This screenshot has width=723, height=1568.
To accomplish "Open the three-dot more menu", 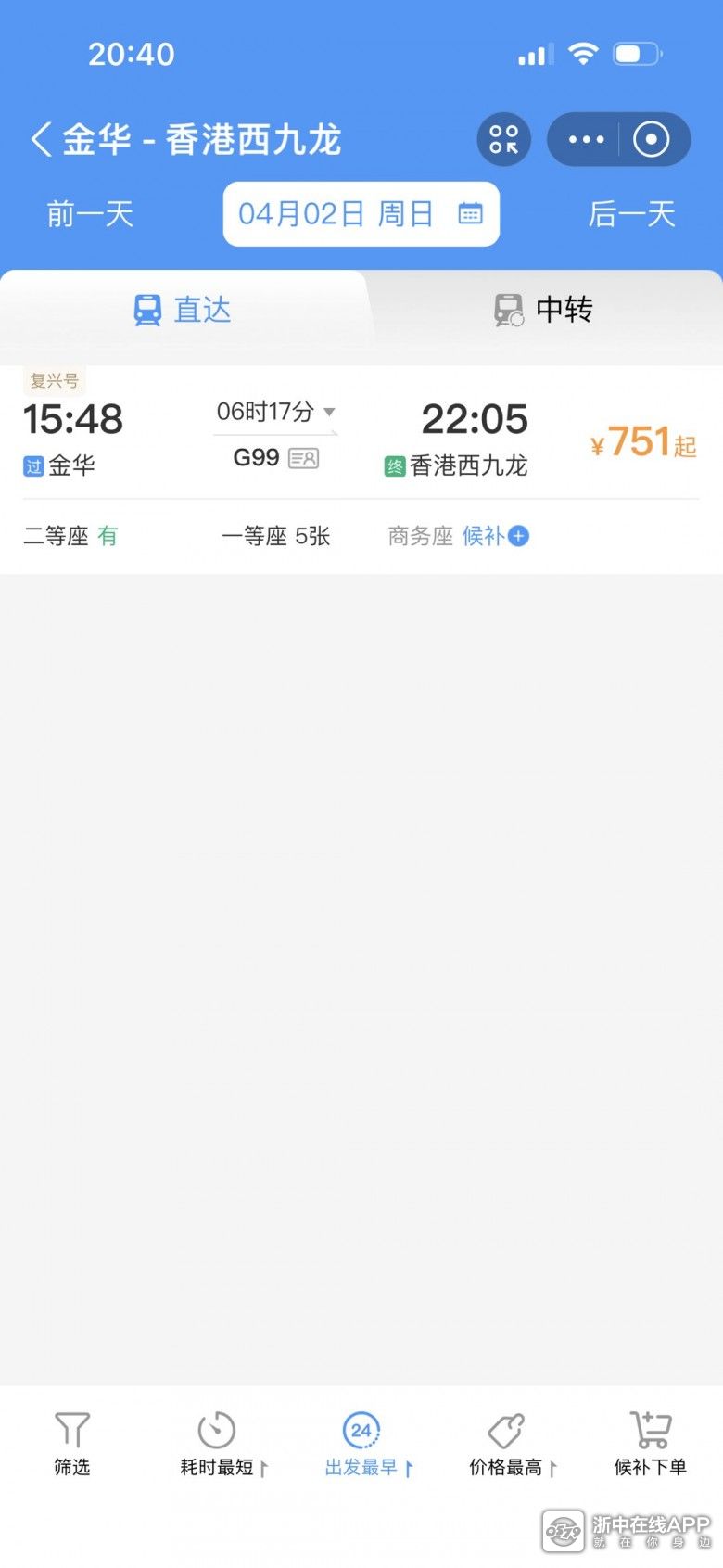I will pyautogui.click(x=586, y=140).
